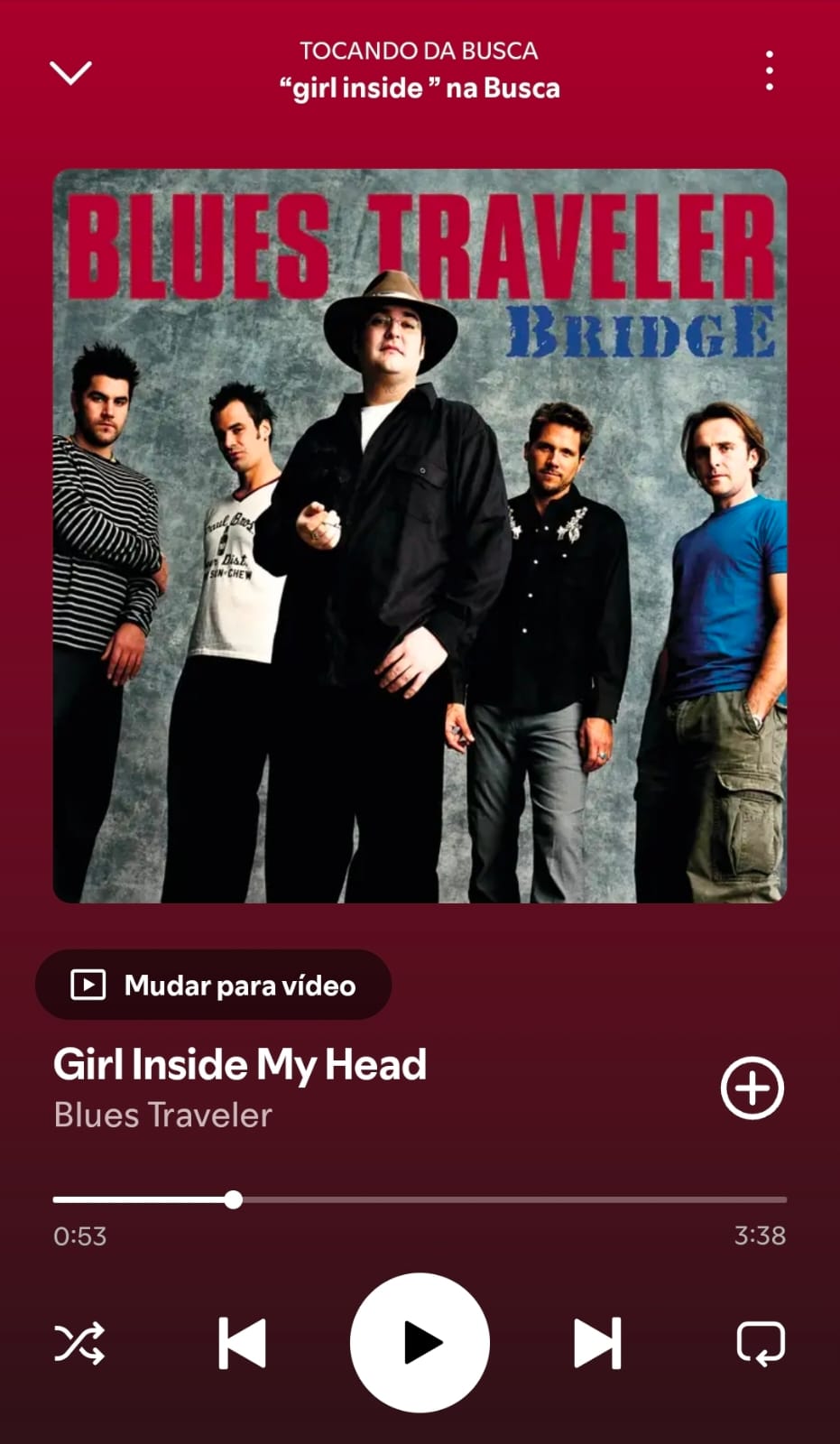Tap the Blues Traveler Bridge album artwork
Screen dimensions: 840x1444
click(x=419, y=534)
